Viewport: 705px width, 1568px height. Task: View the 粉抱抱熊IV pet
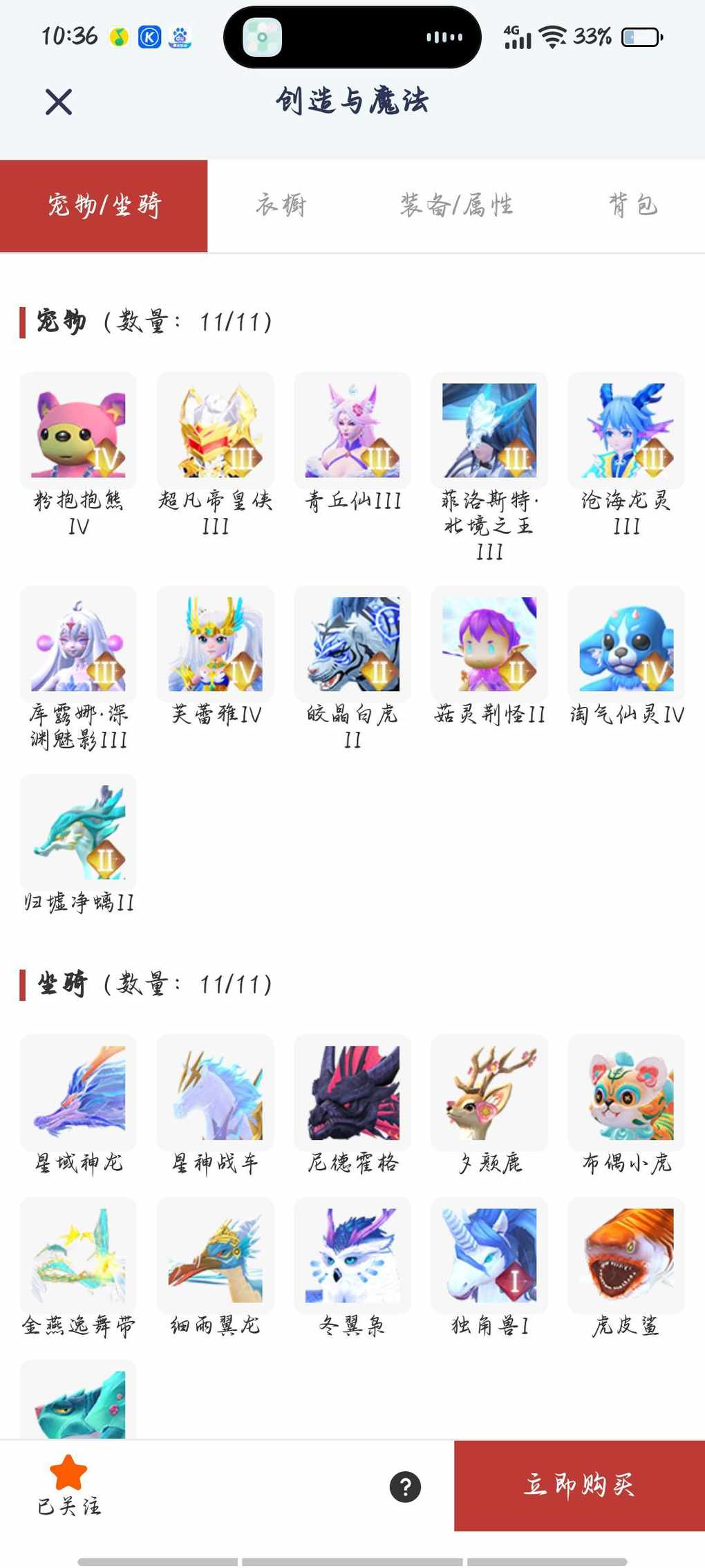click(x=78, y=431)
